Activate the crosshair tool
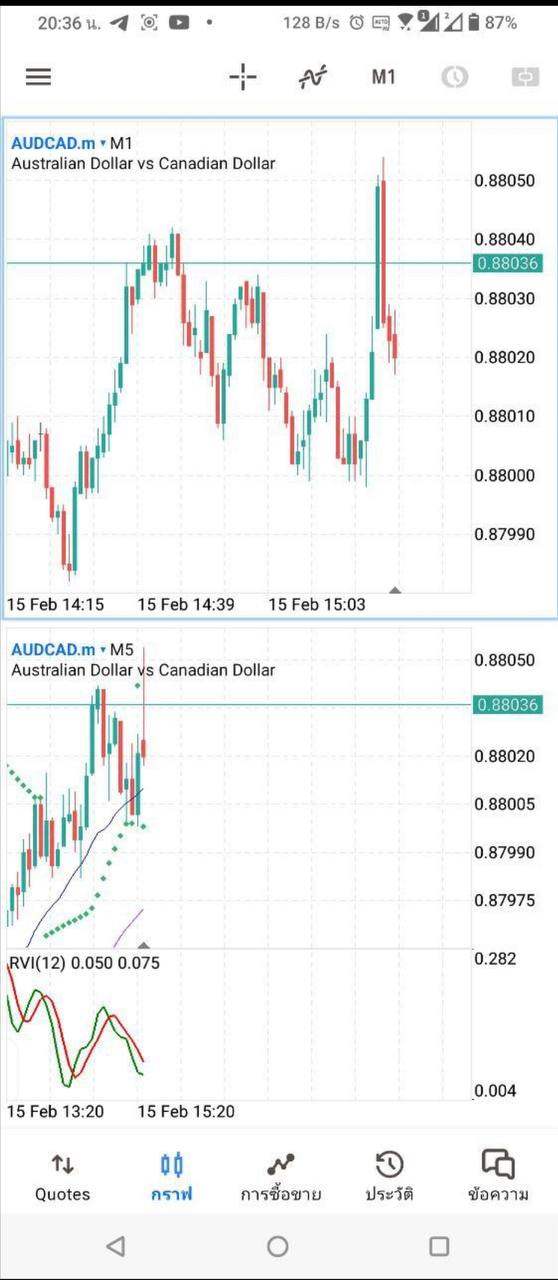Image resolution: width=558 pixels, height=1280 pixels. click(x=243, y=77)
